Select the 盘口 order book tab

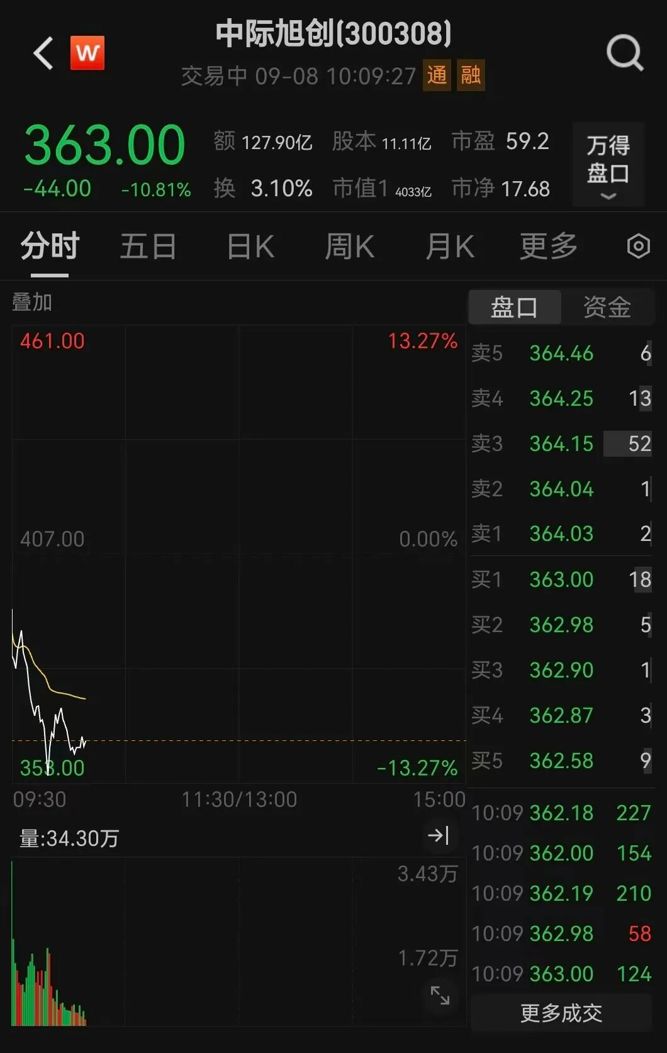point(514,307)
